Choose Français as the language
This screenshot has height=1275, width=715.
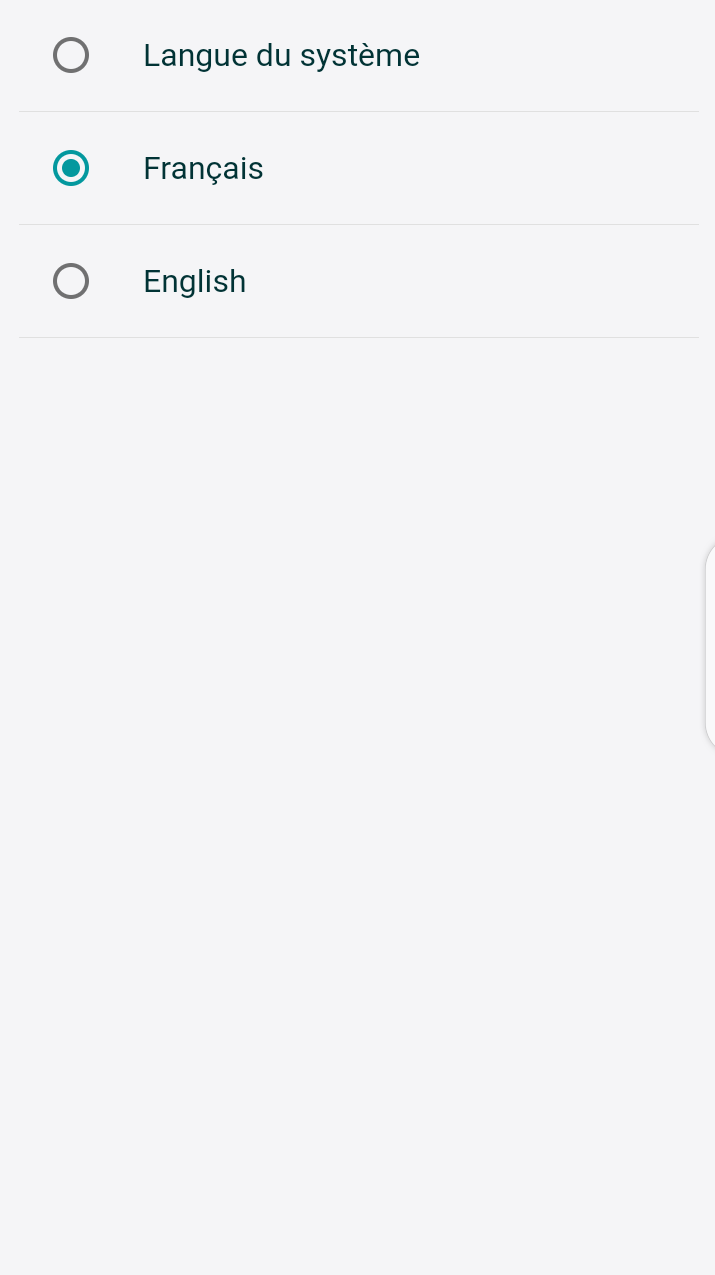71,168
